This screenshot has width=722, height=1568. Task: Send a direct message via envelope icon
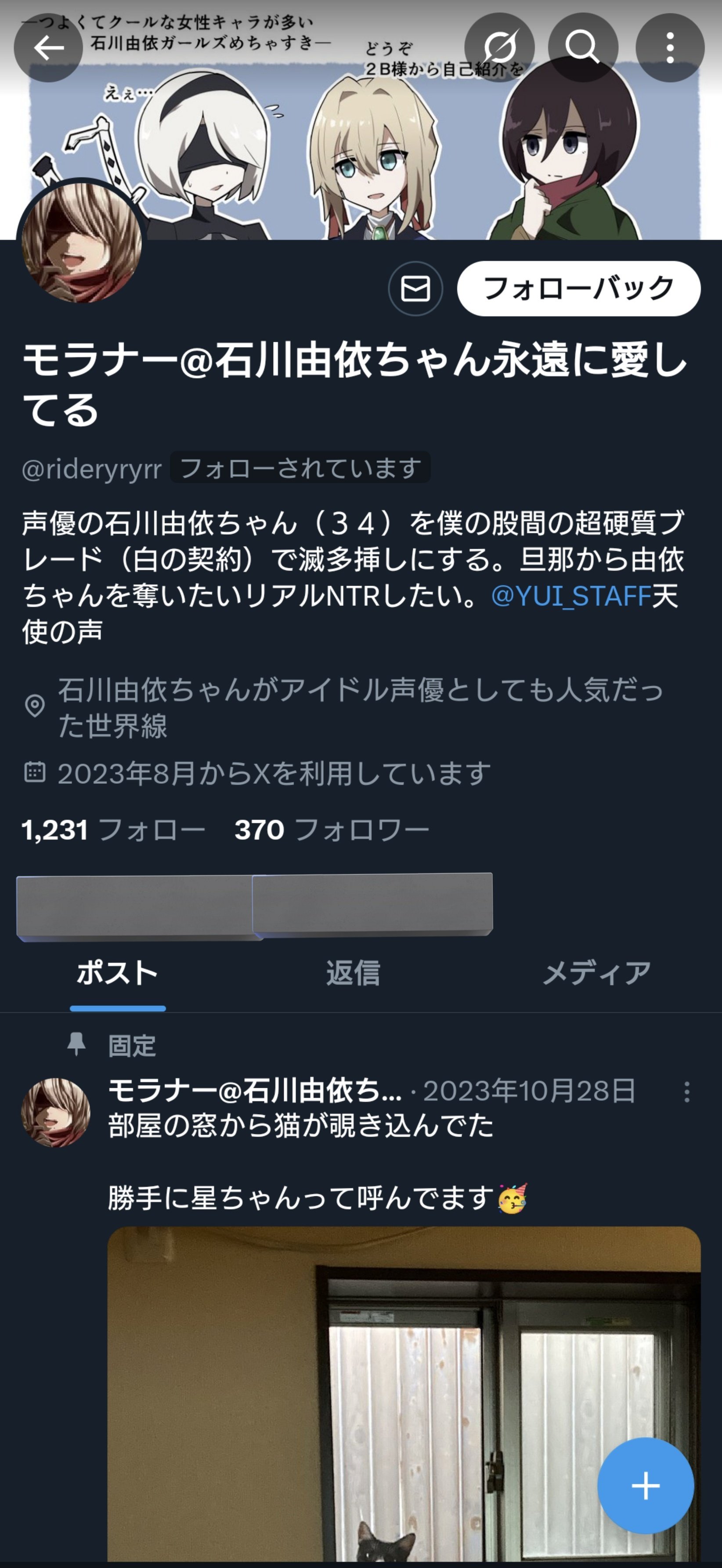(415, 289)
